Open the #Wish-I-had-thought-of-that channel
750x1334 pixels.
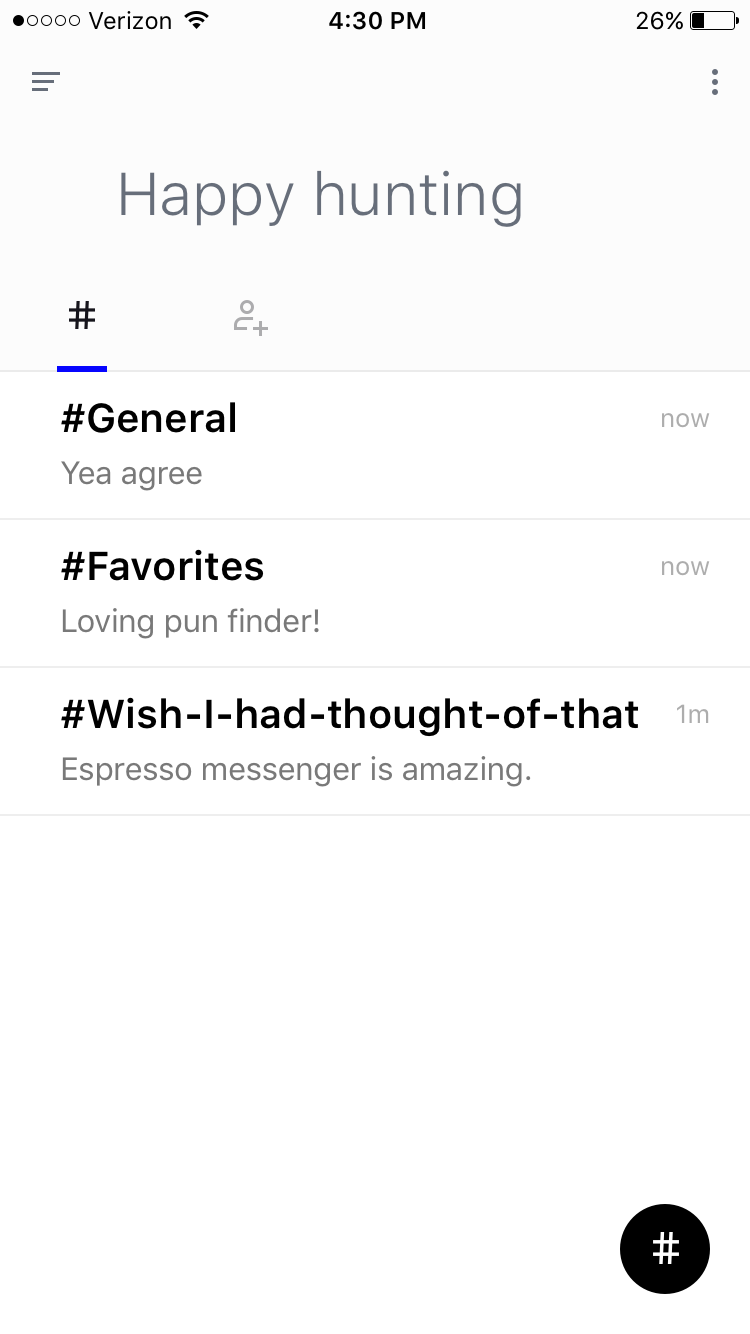click(x=350, y=714)
